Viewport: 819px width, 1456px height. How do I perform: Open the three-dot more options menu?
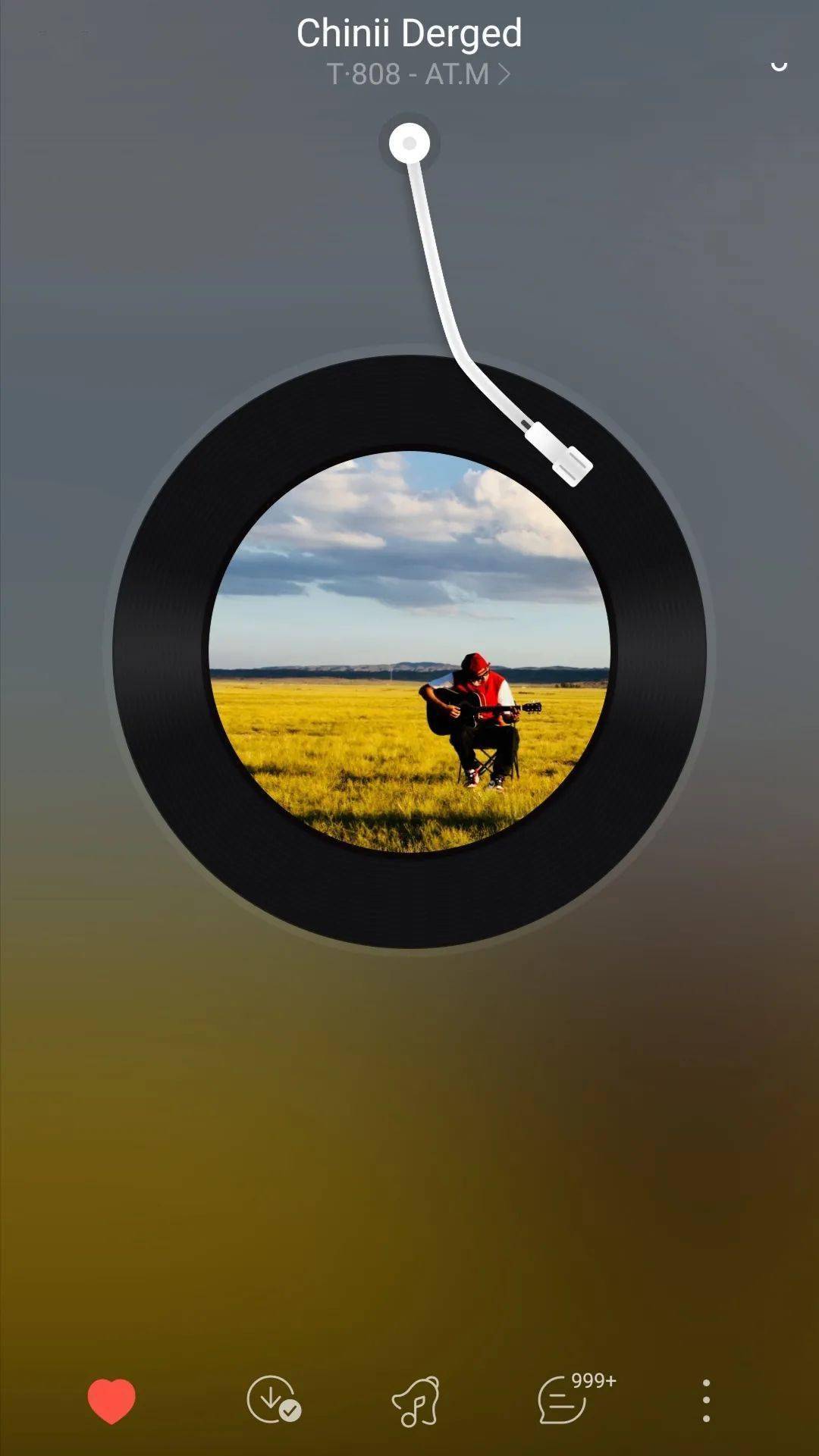(706, 1401)
